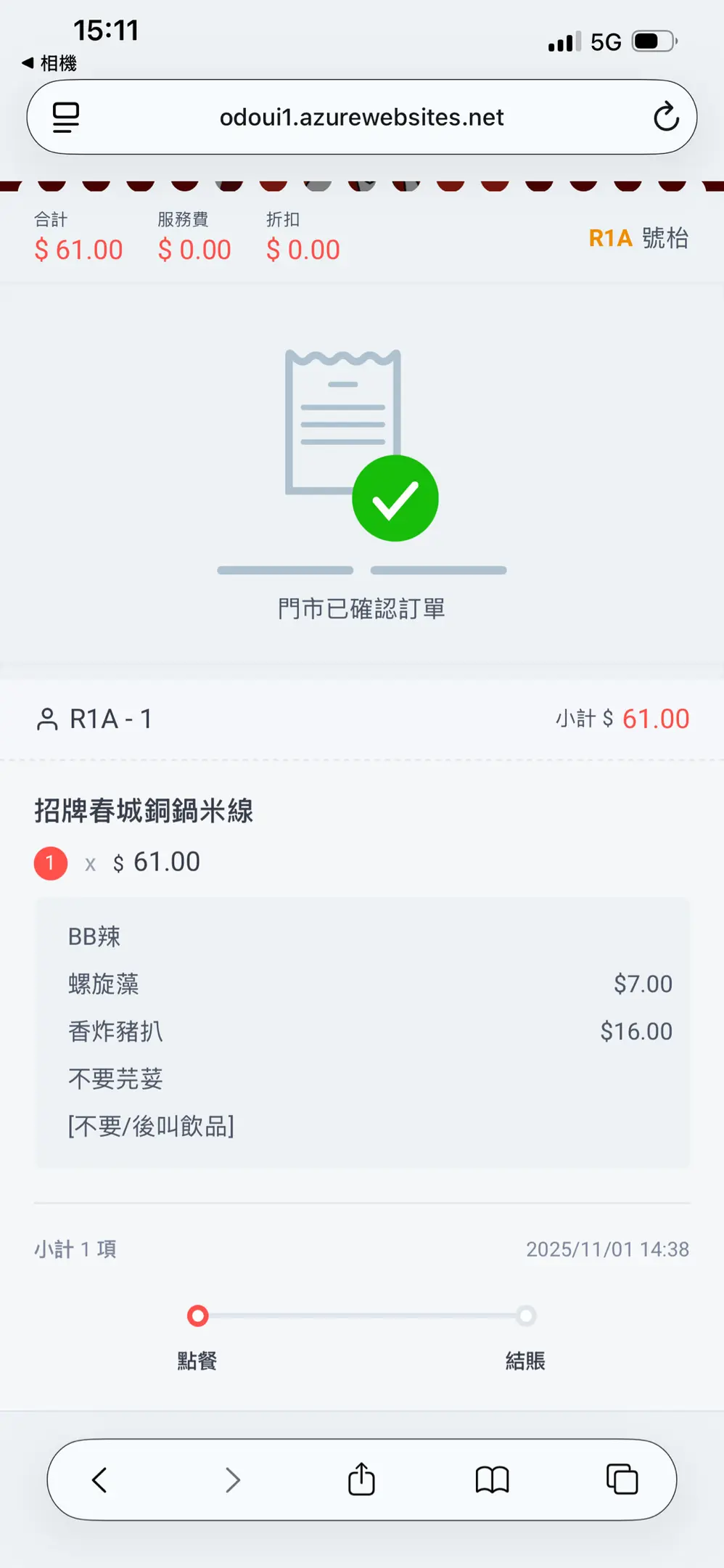Reload the current web page

point(665,118)
